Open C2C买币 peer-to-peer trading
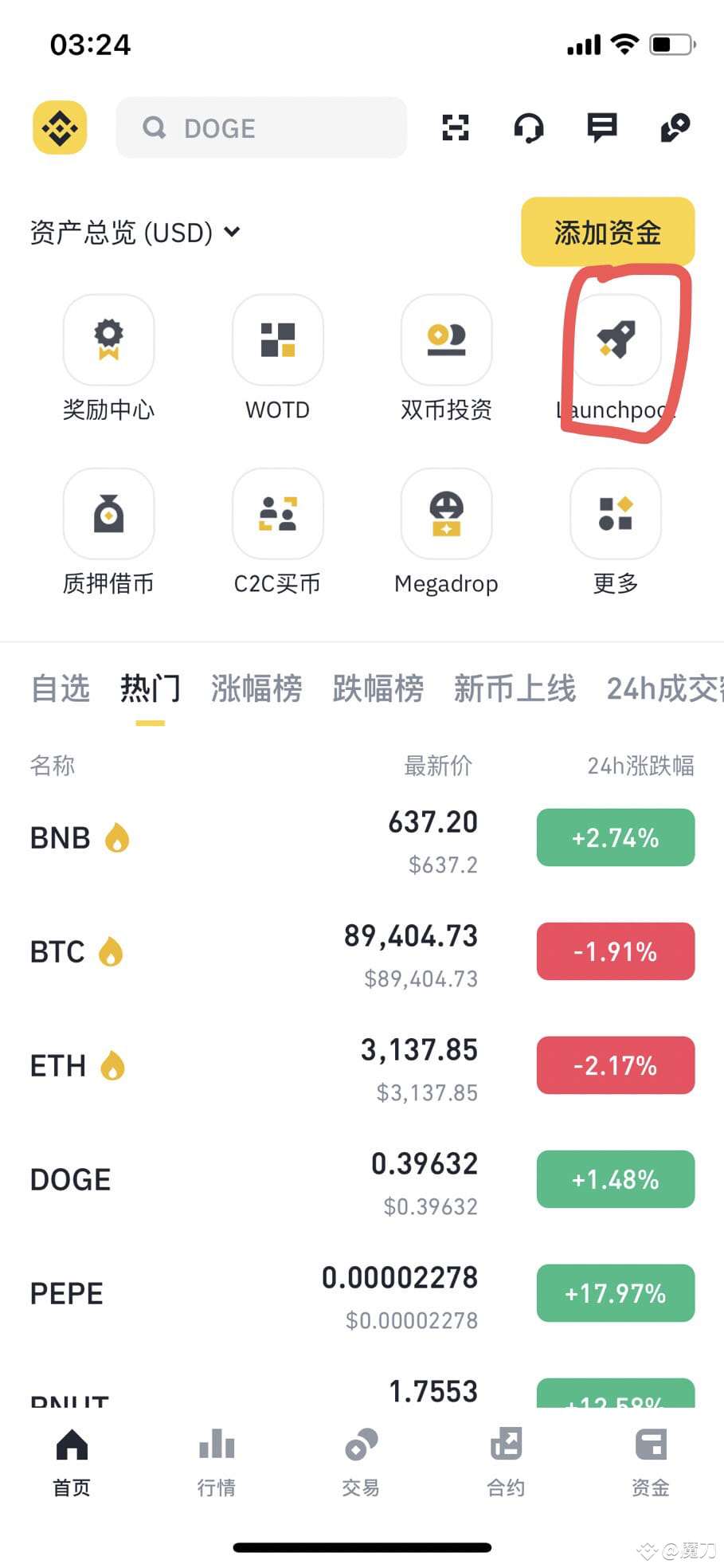This screenshot has width=724, height=1568. tap(277, 514)
